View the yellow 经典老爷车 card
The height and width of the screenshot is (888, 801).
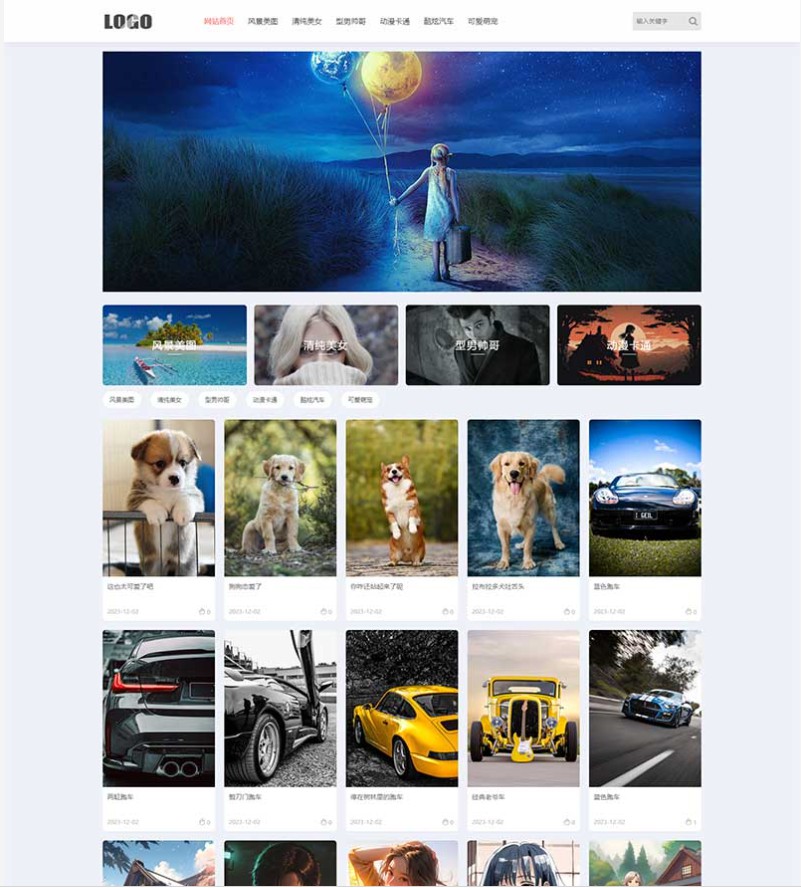tap(523, 708)
